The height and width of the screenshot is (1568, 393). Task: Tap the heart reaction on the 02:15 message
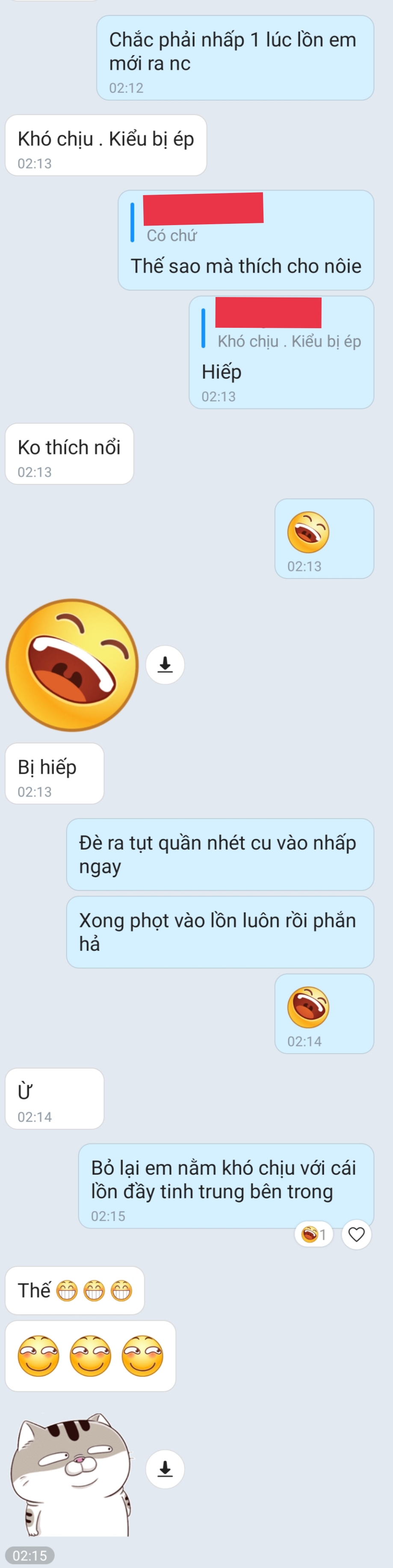(x=357, y=1234)
